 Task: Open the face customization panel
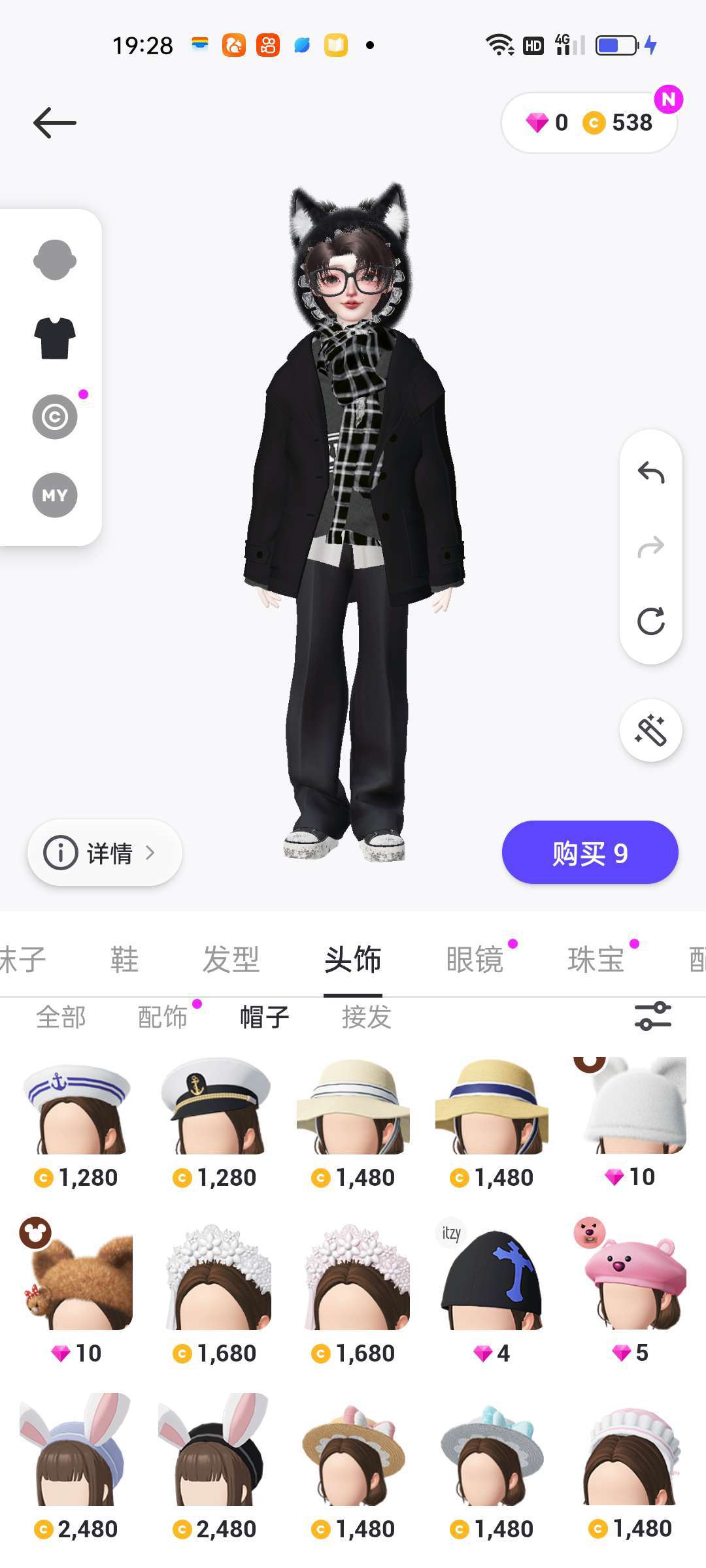tap(55, 260)
